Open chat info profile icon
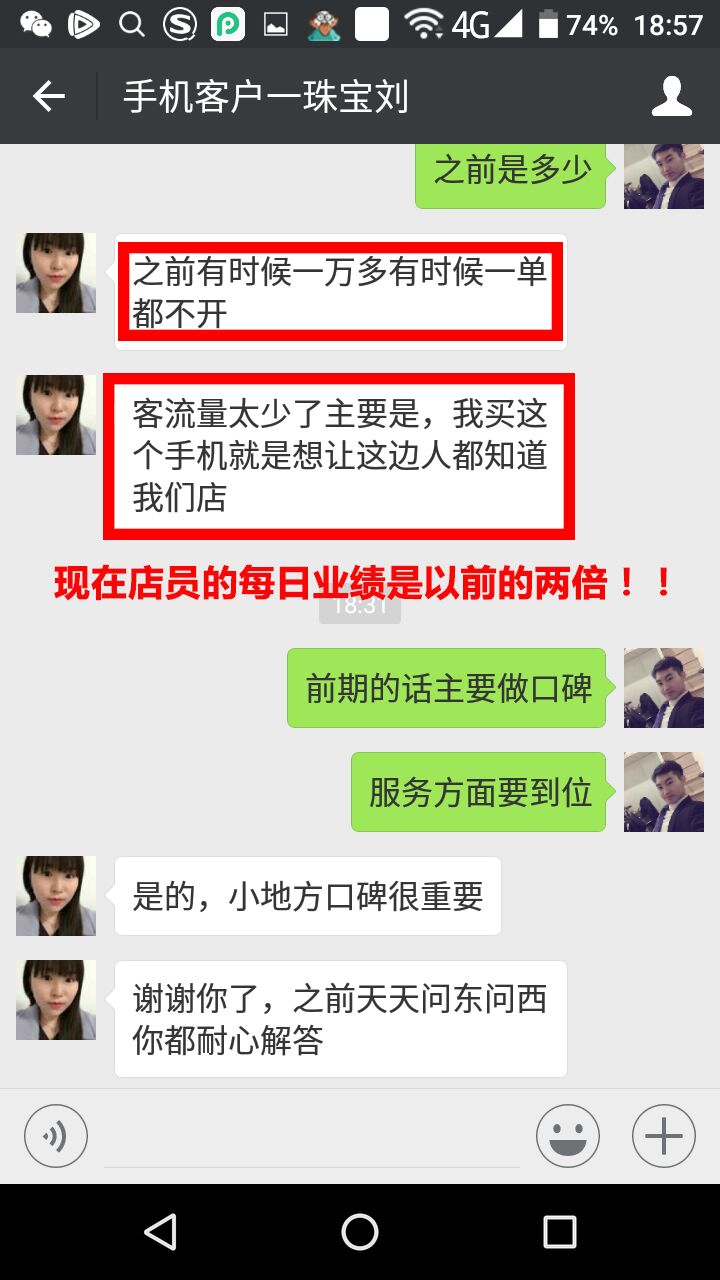The height and width of the screenshot is (1280, 720). tap(671, 97)
